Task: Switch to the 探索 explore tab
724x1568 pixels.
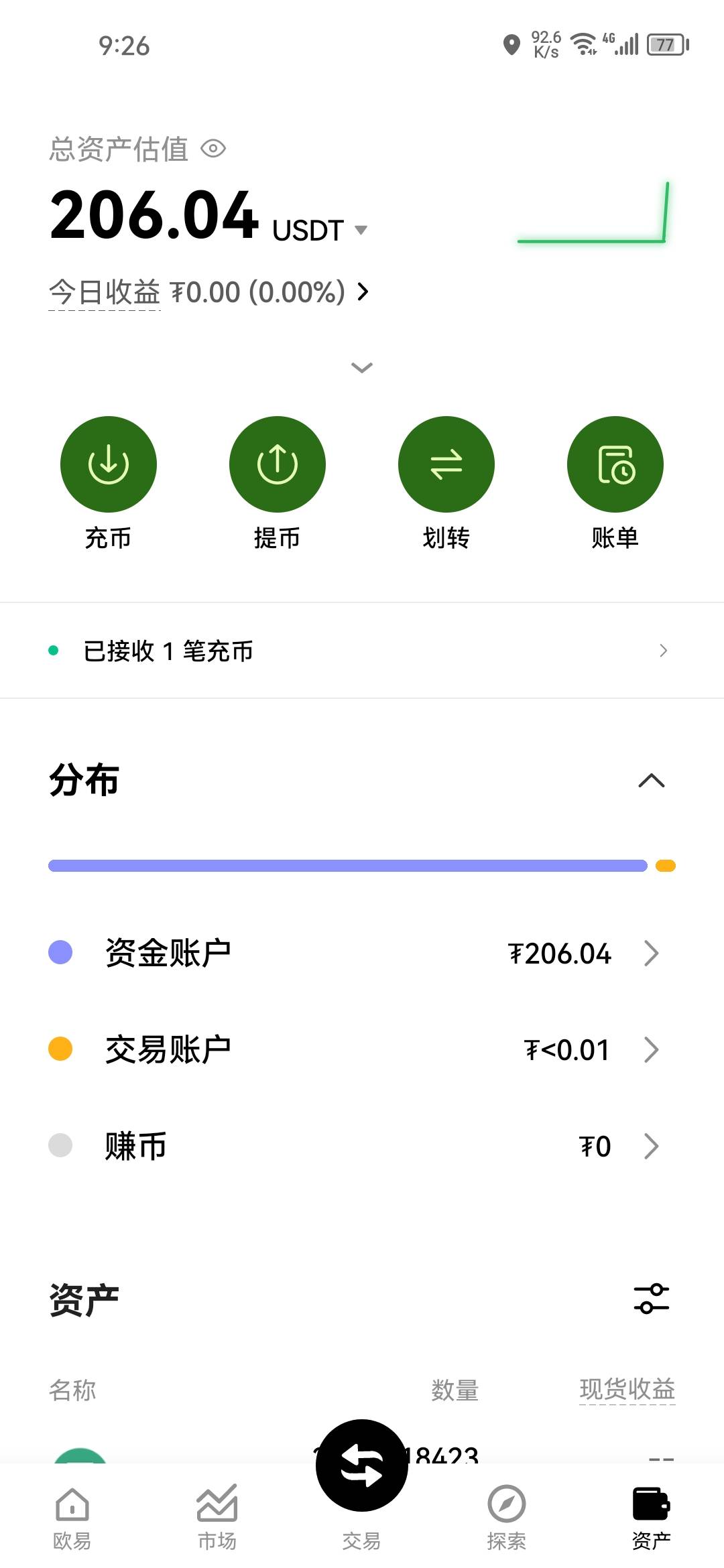Action: (x=507, y=1518)
